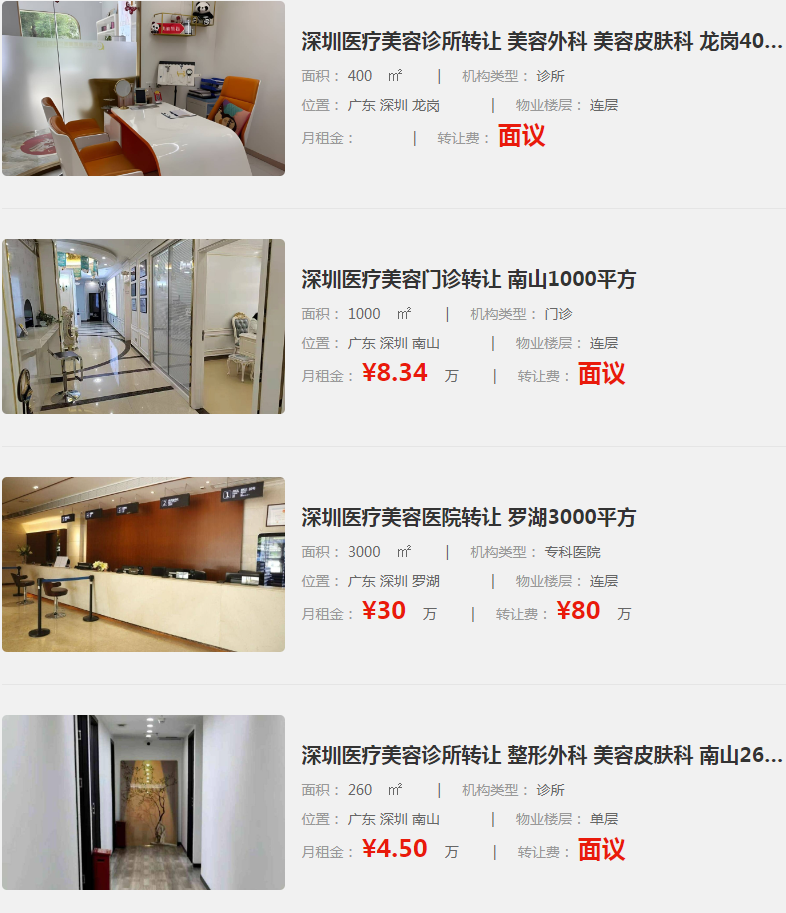Open the photo of the 南山 1000㎡ 门诊 listing

(x=143, y=326)
